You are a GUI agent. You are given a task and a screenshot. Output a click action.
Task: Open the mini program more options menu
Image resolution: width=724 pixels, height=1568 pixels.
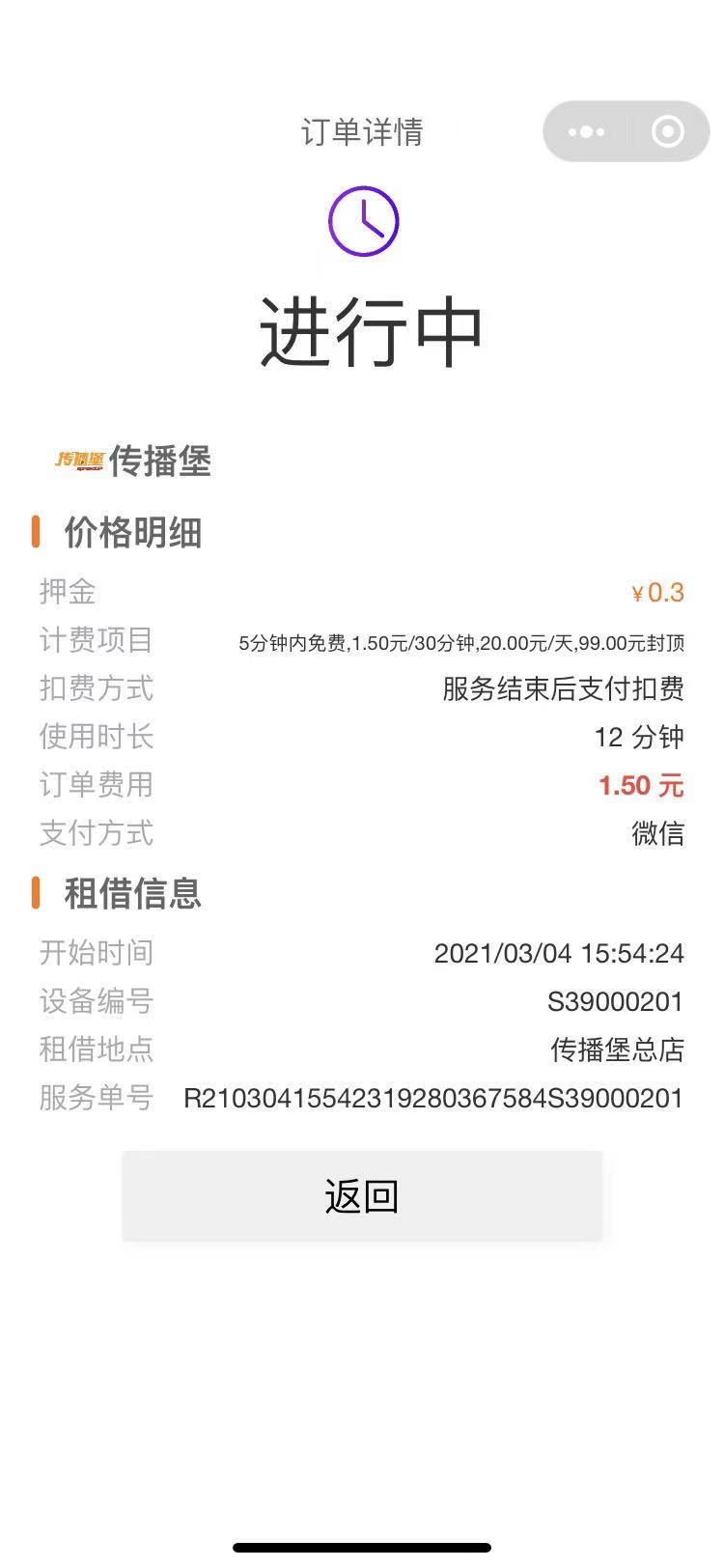tap(587, 131)
